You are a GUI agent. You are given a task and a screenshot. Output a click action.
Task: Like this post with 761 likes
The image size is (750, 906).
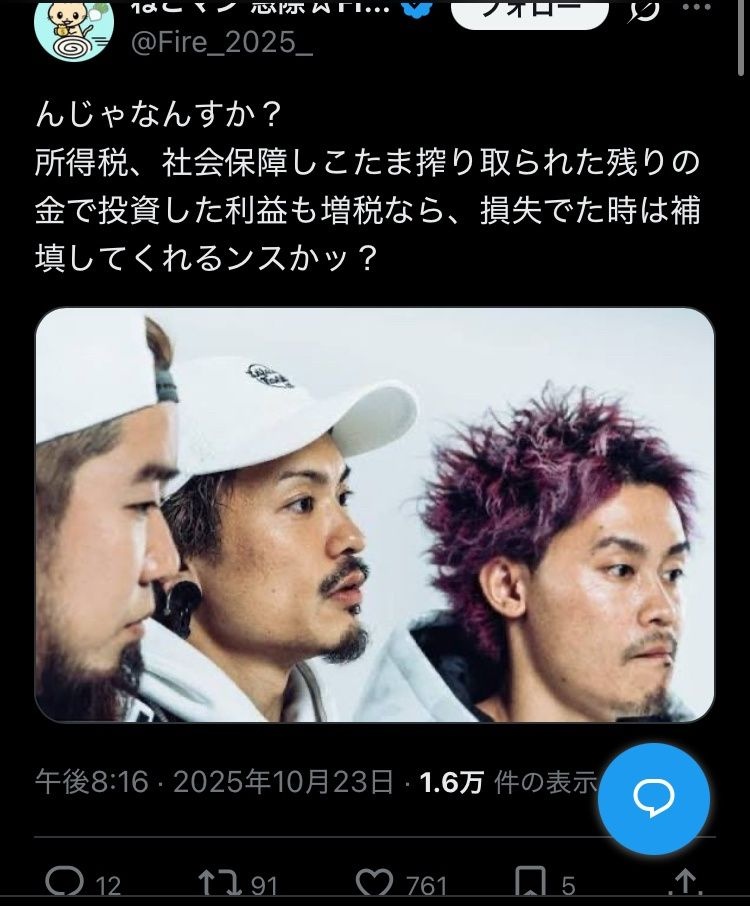pos(376,882)
